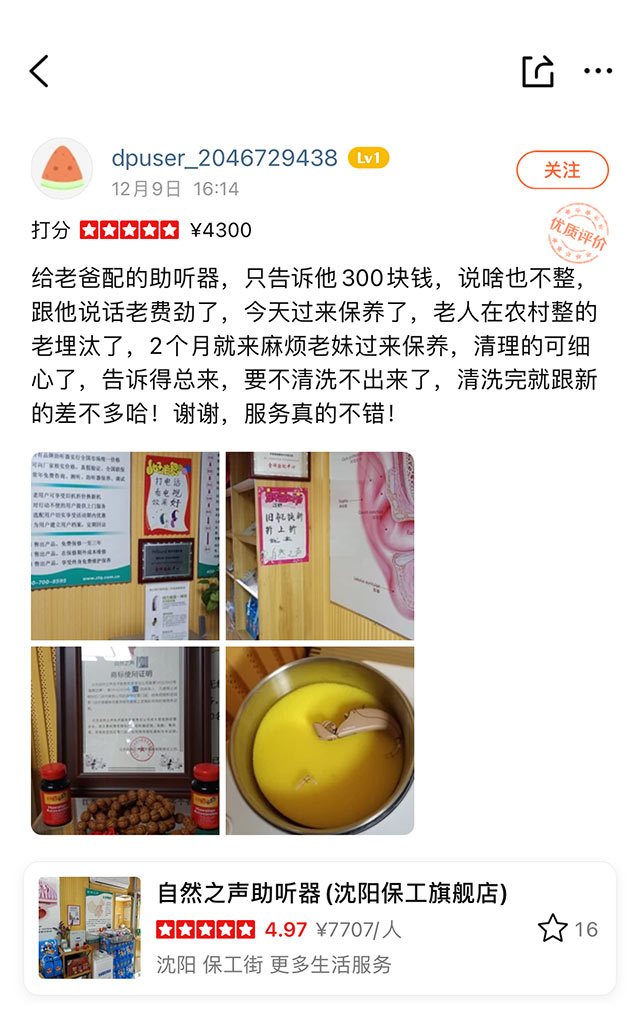Share this review

[537, 71]
